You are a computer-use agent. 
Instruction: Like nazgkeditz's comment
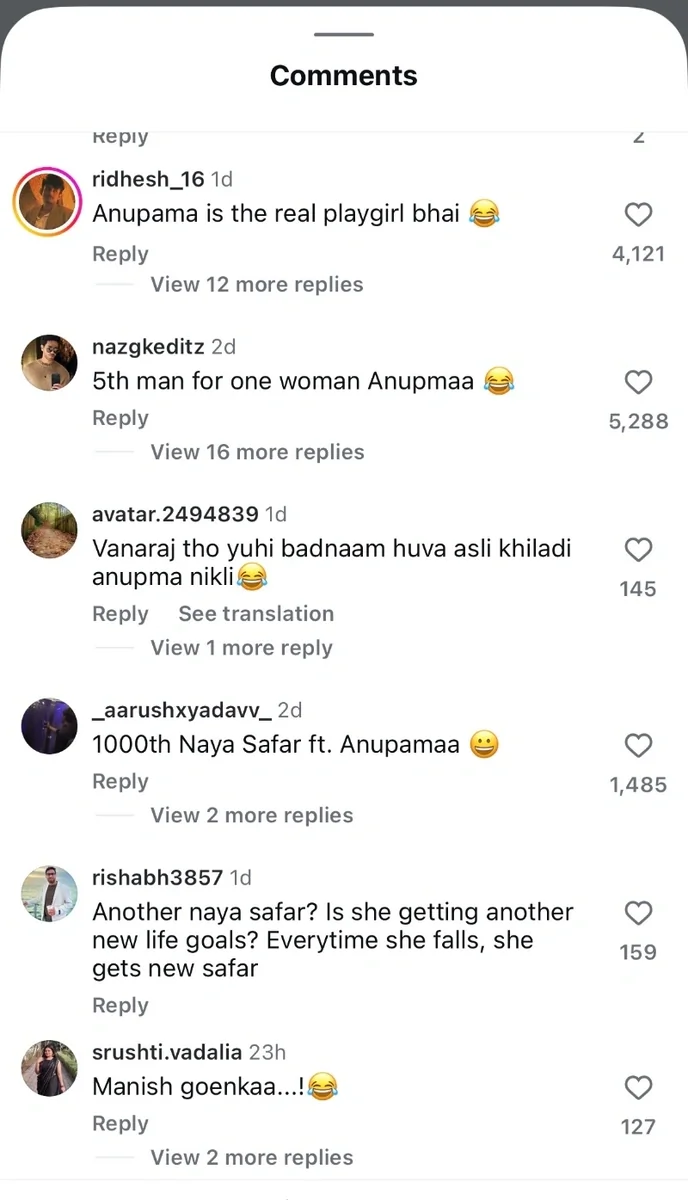(x=638, y=382)
